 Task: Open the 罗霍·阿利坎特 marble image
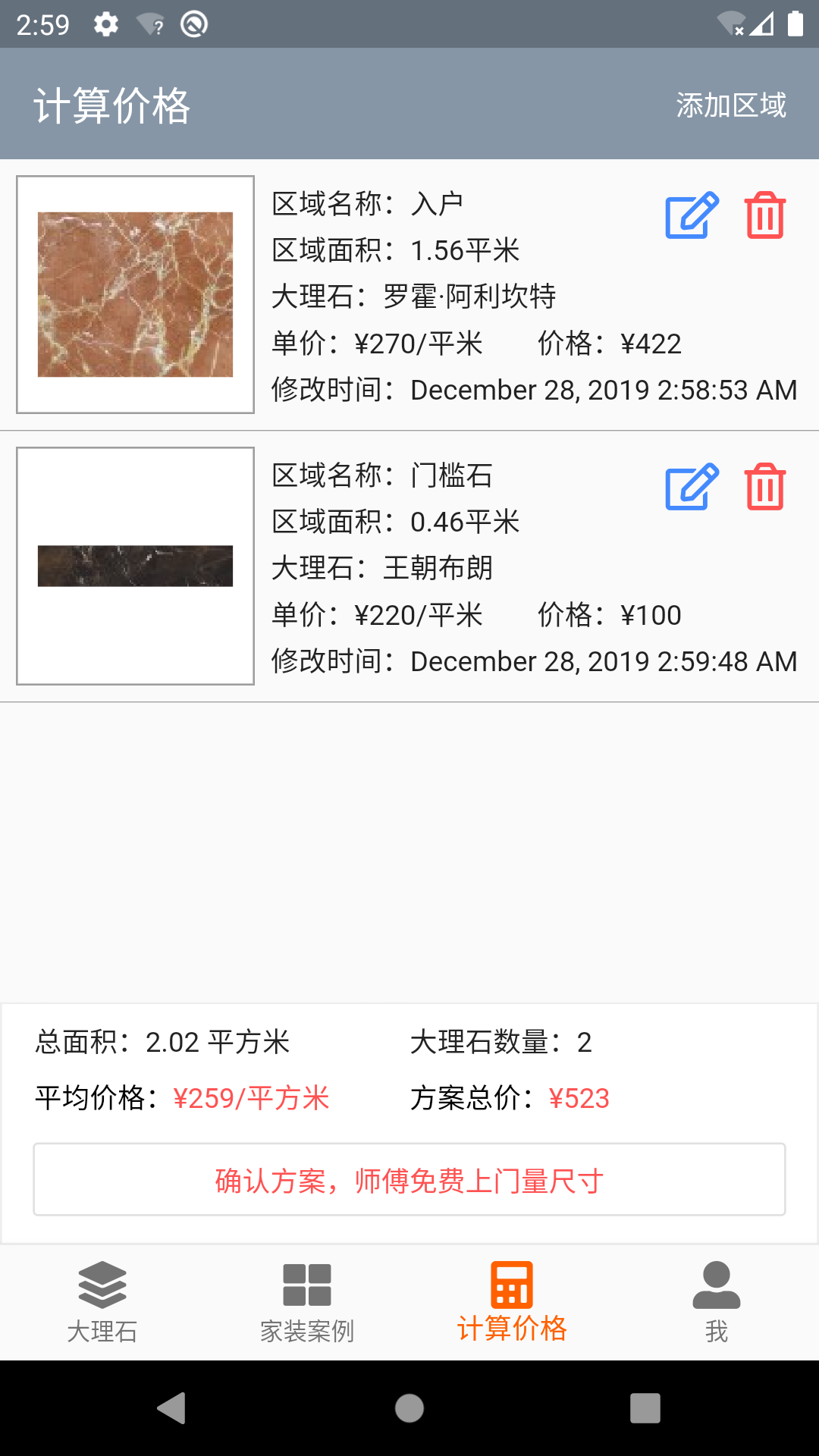136,294
